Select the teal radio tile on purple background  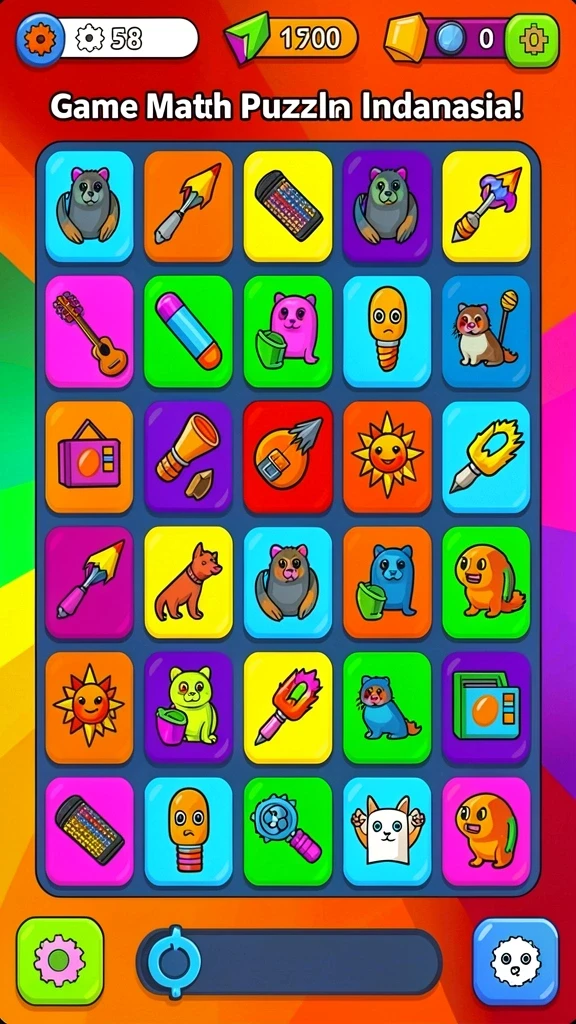(x=487, y=707)
